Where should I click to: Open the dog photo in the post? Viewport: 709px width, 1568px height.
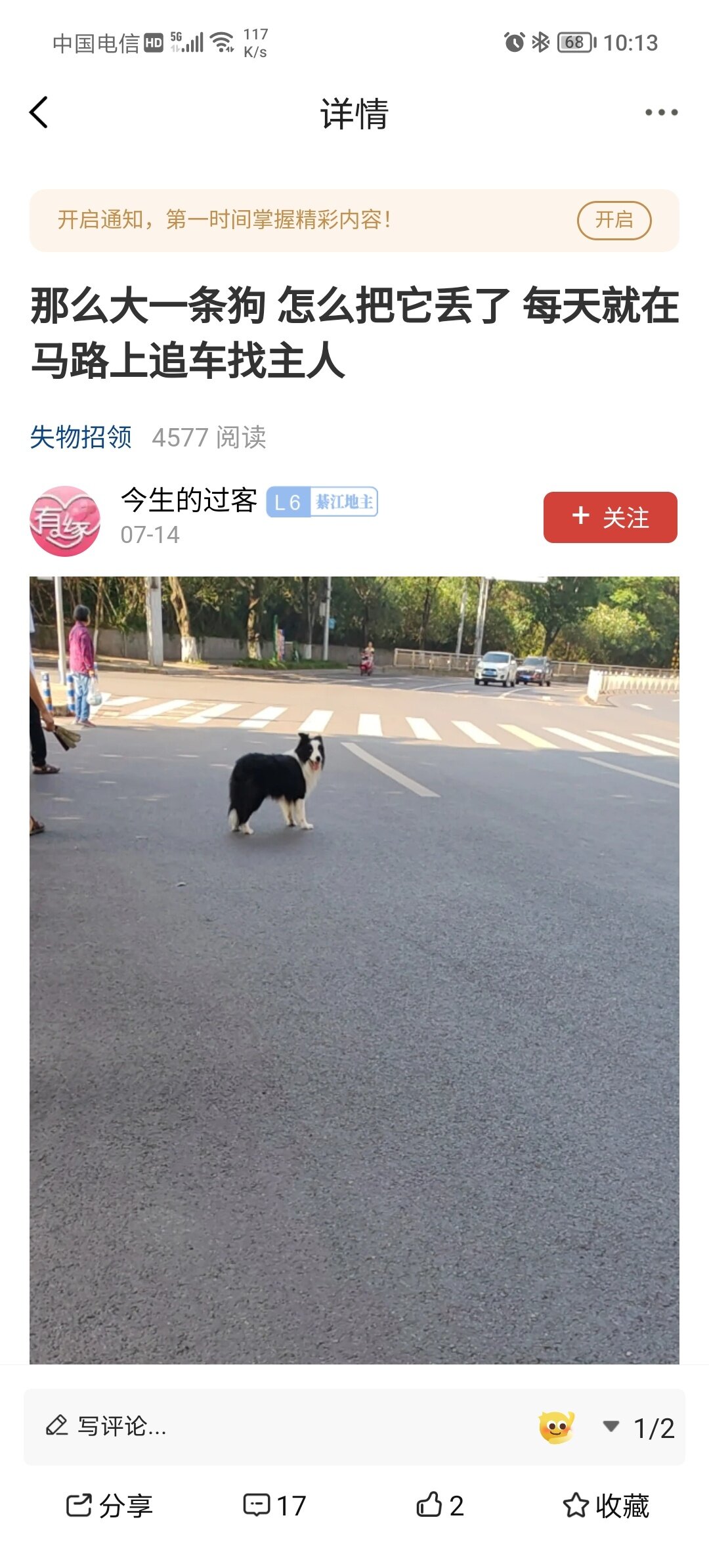coord(354,970)
